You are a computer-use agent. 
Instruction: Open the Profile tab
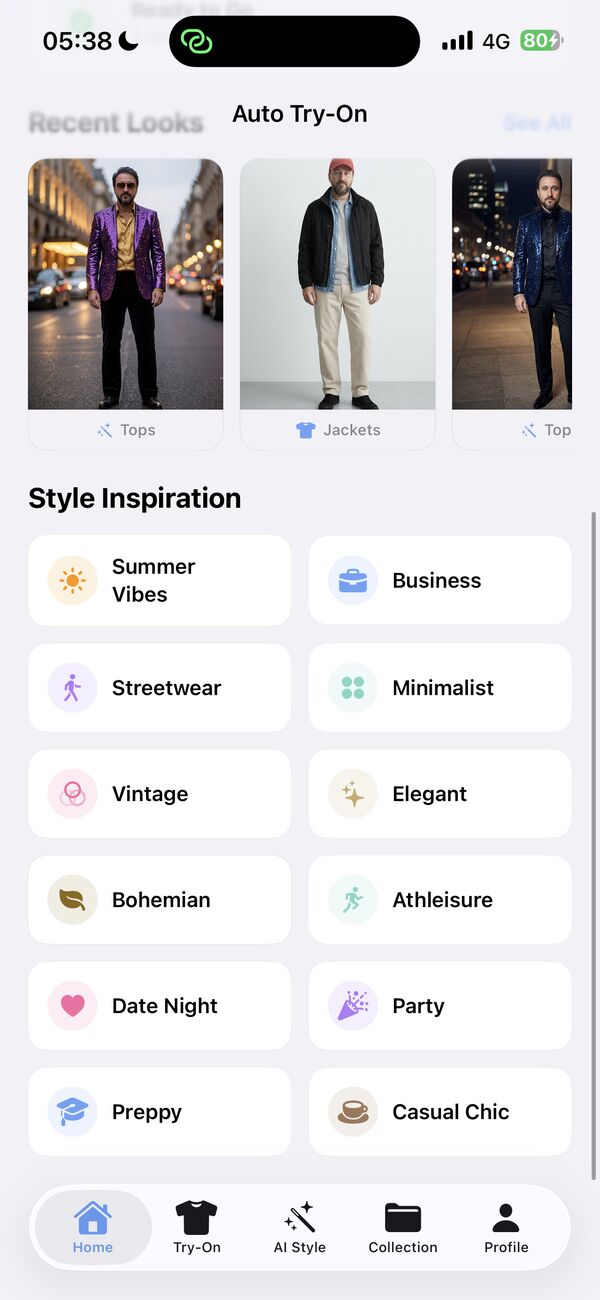506,1227
